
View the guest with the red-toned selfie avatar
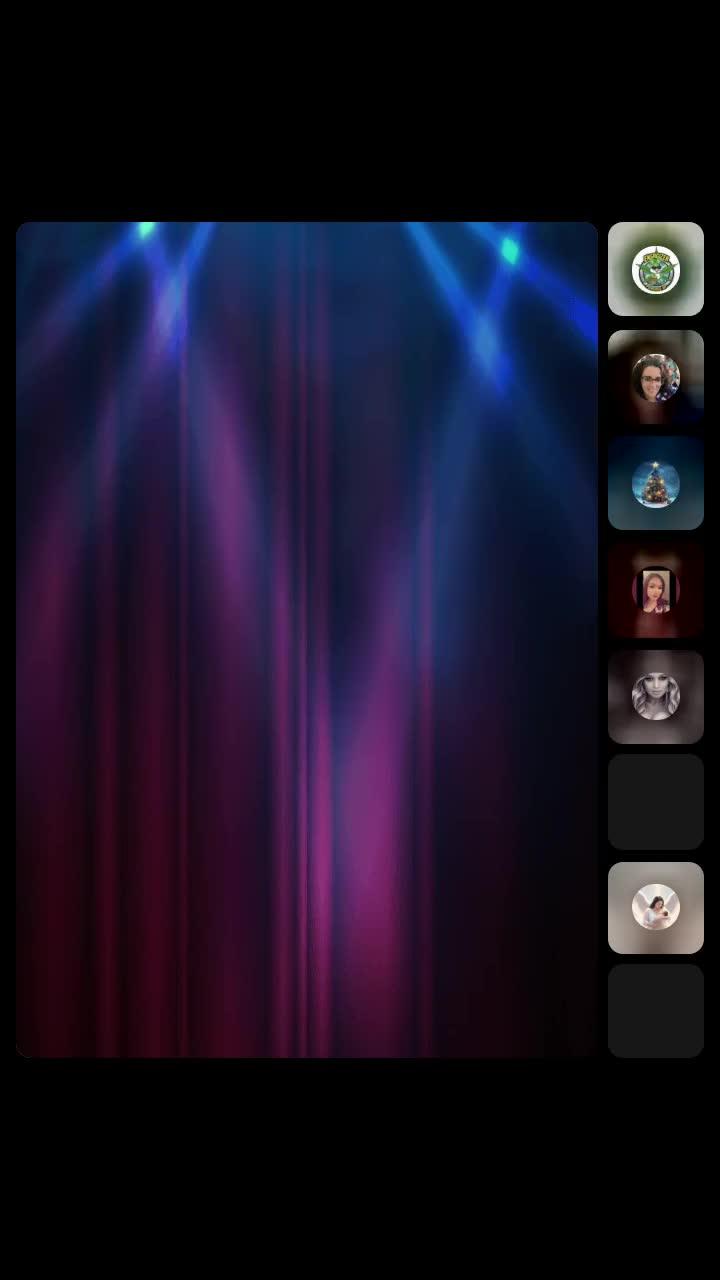pos(656,590)
